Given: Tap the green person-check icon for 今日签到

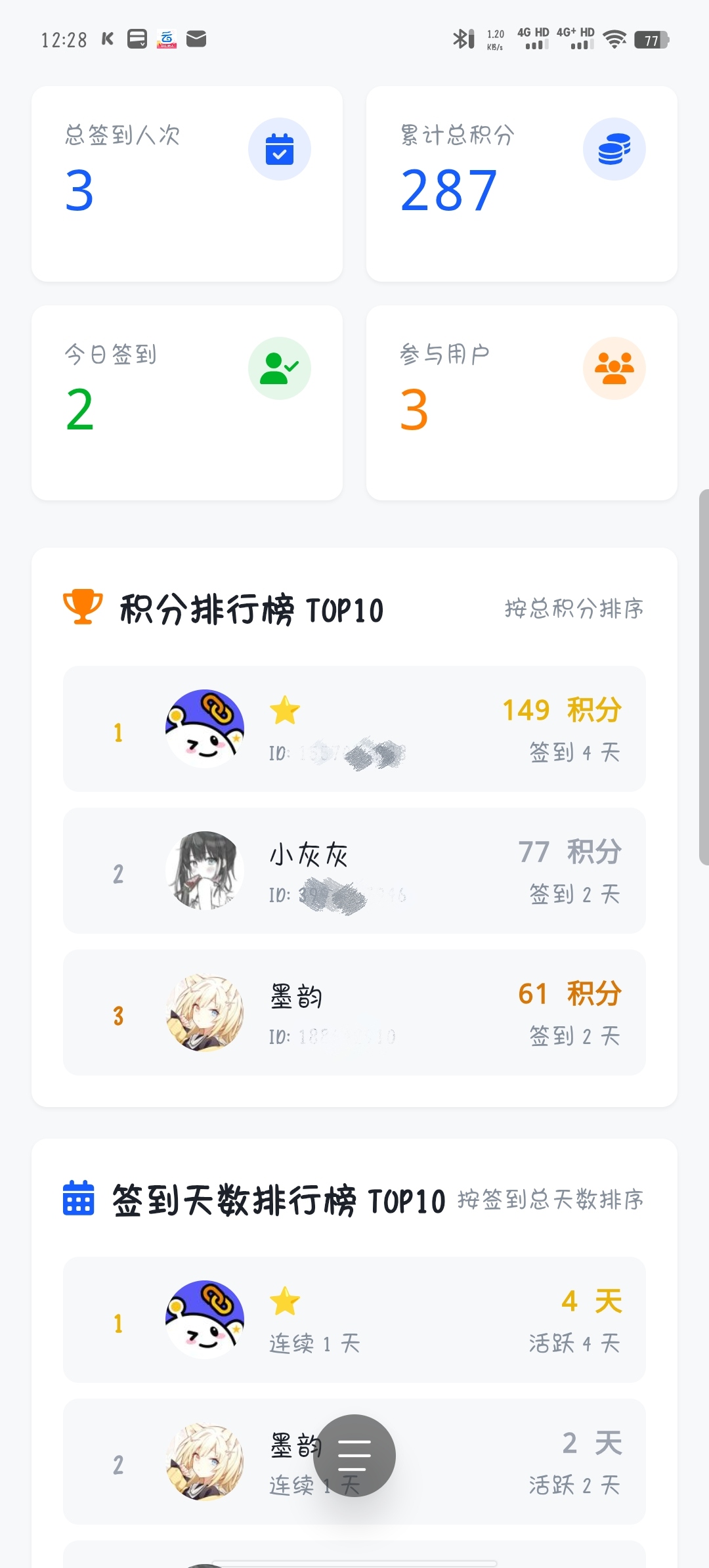Looking at the screenshot, I should point(279,368).
